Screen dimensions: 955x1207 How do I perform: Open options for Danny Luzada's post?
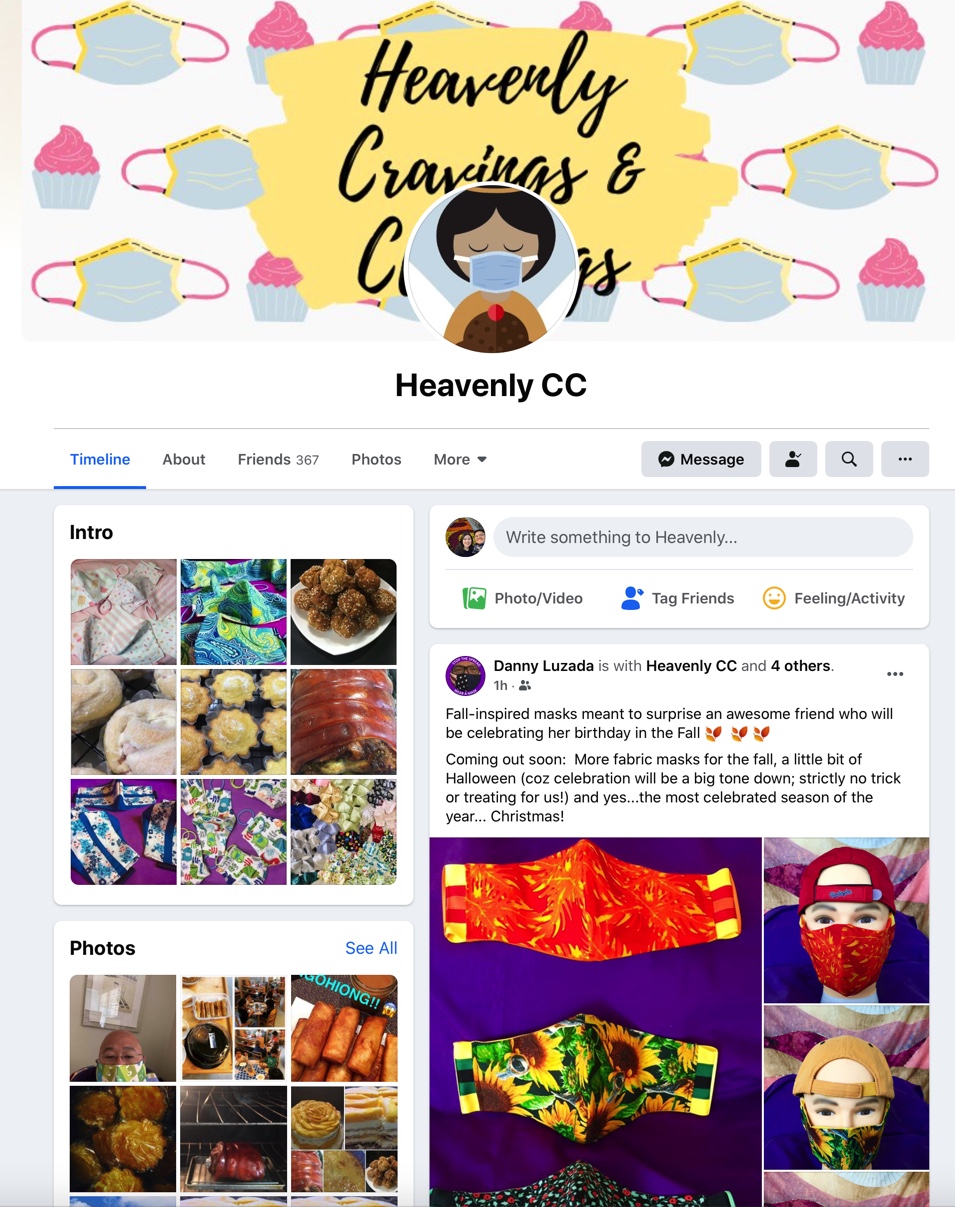(x=895, y=674)
